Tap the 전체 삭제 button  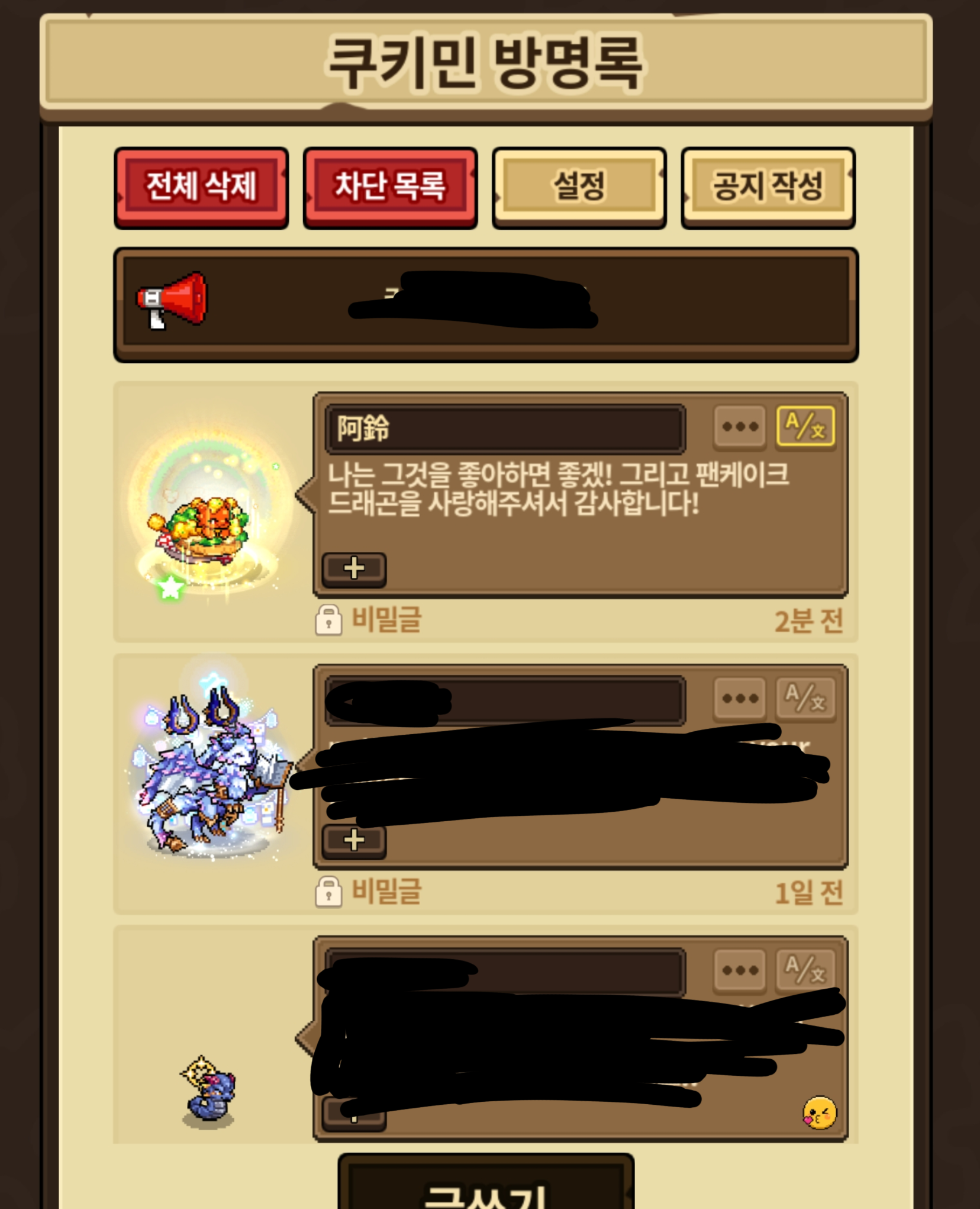point(201,188)
